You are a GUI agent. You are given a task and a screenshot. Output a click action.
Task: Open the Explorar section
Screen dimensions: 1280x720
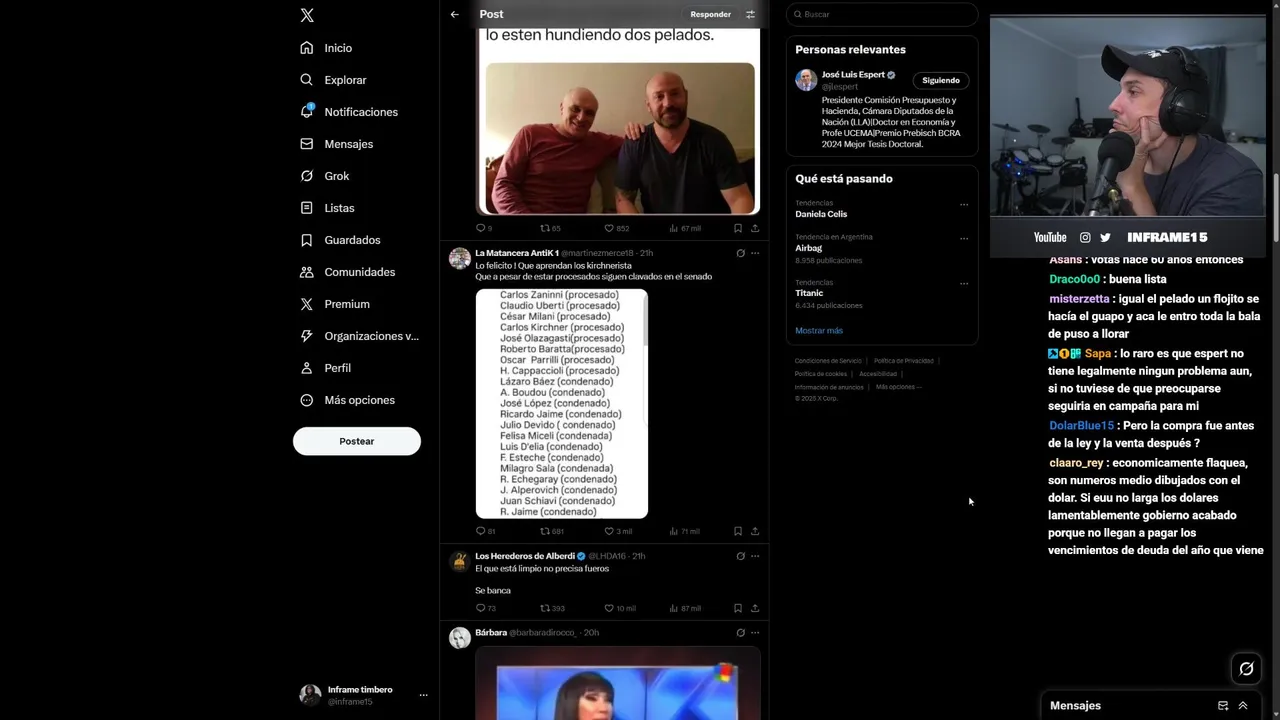tap(345, 80)
